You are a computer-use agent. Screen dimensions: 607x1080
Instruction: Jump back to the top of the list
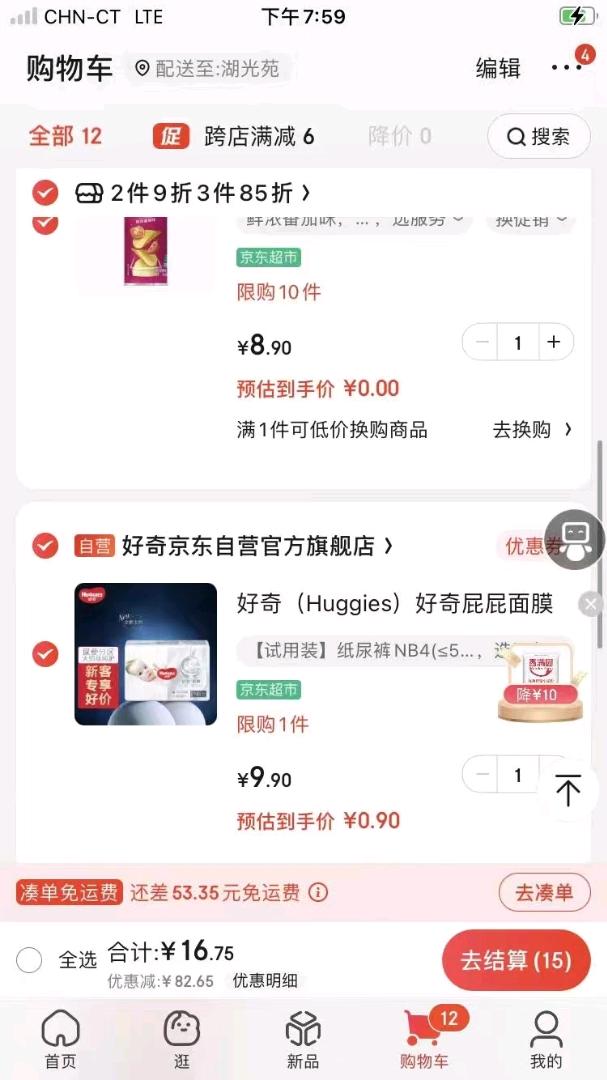click(x=568, y=790)
